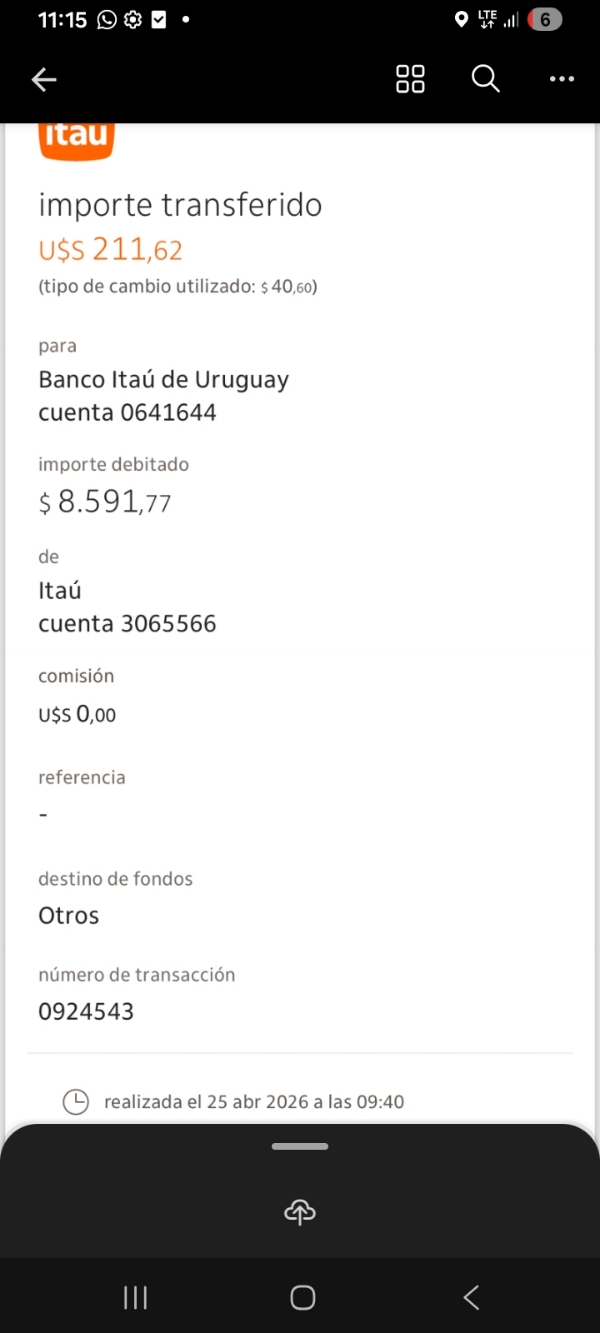Tap the cloud upload icon
600x1333 pixels.
point(300,1213)
